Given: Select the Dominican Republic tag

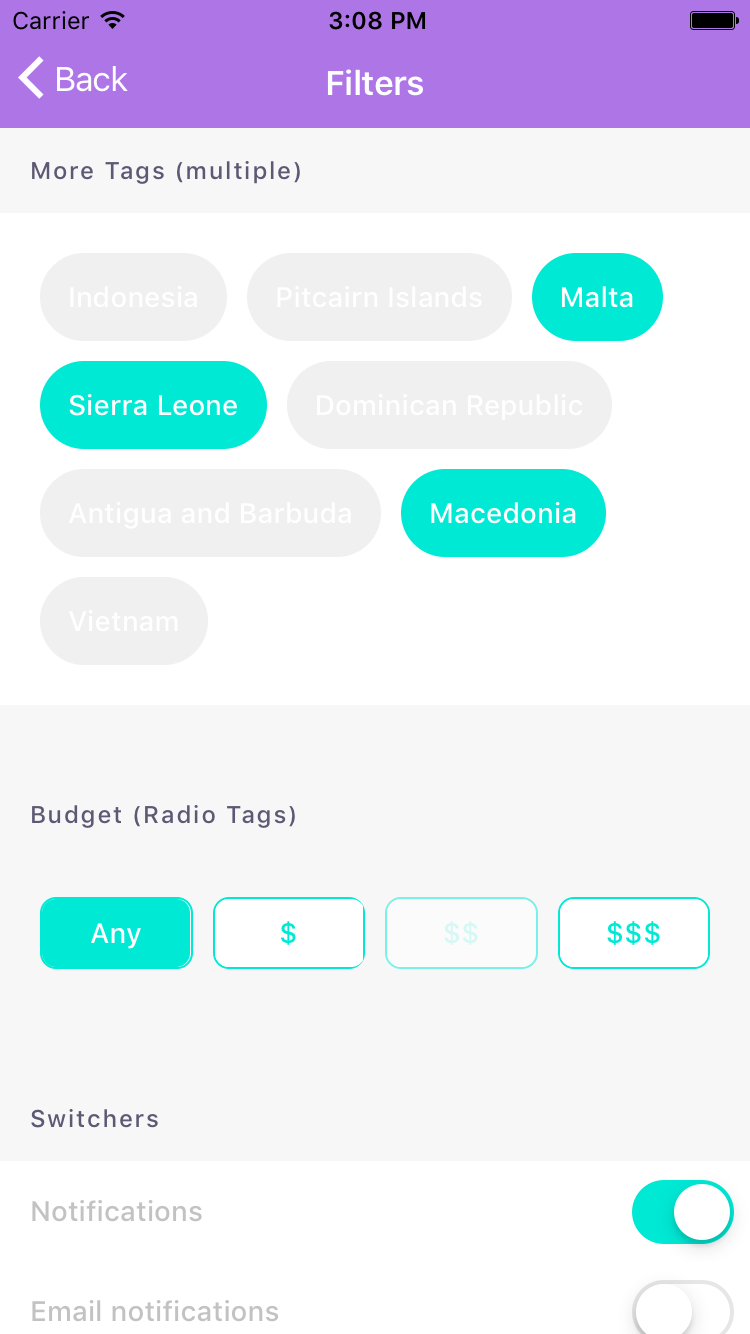Looking at the screenshot, I should pyautogui.click(x=449, y=405).
